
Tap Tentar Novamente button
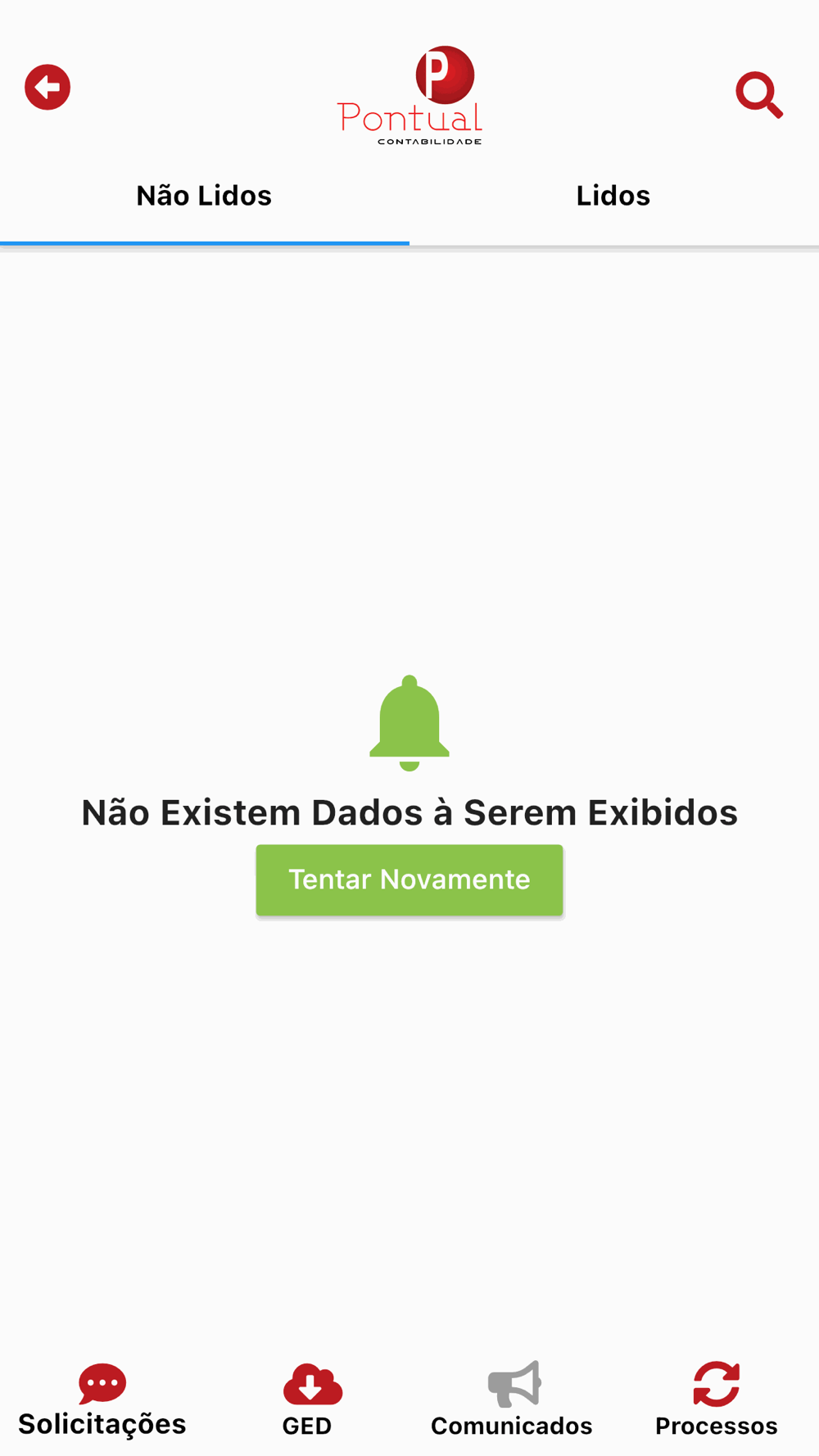(x=409, y=879)
